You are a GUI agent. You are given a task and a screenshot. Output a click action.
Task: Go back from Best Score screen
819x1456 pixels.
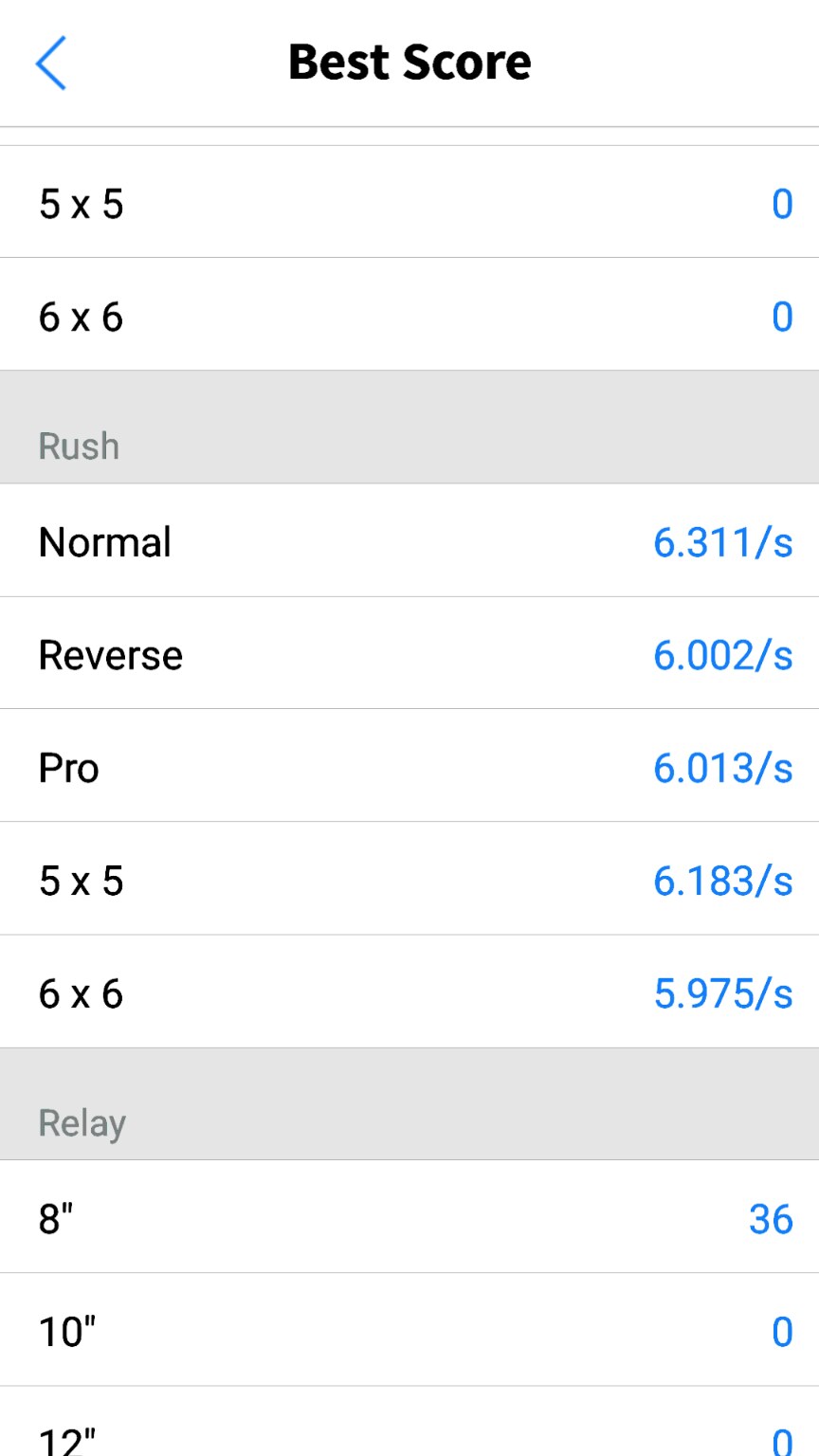(51, 63)
